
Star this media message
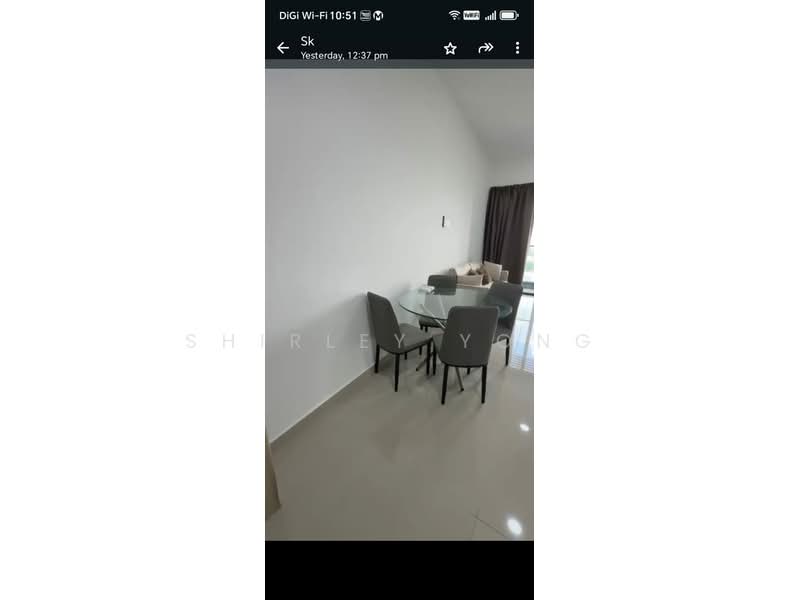pos(450,48)
